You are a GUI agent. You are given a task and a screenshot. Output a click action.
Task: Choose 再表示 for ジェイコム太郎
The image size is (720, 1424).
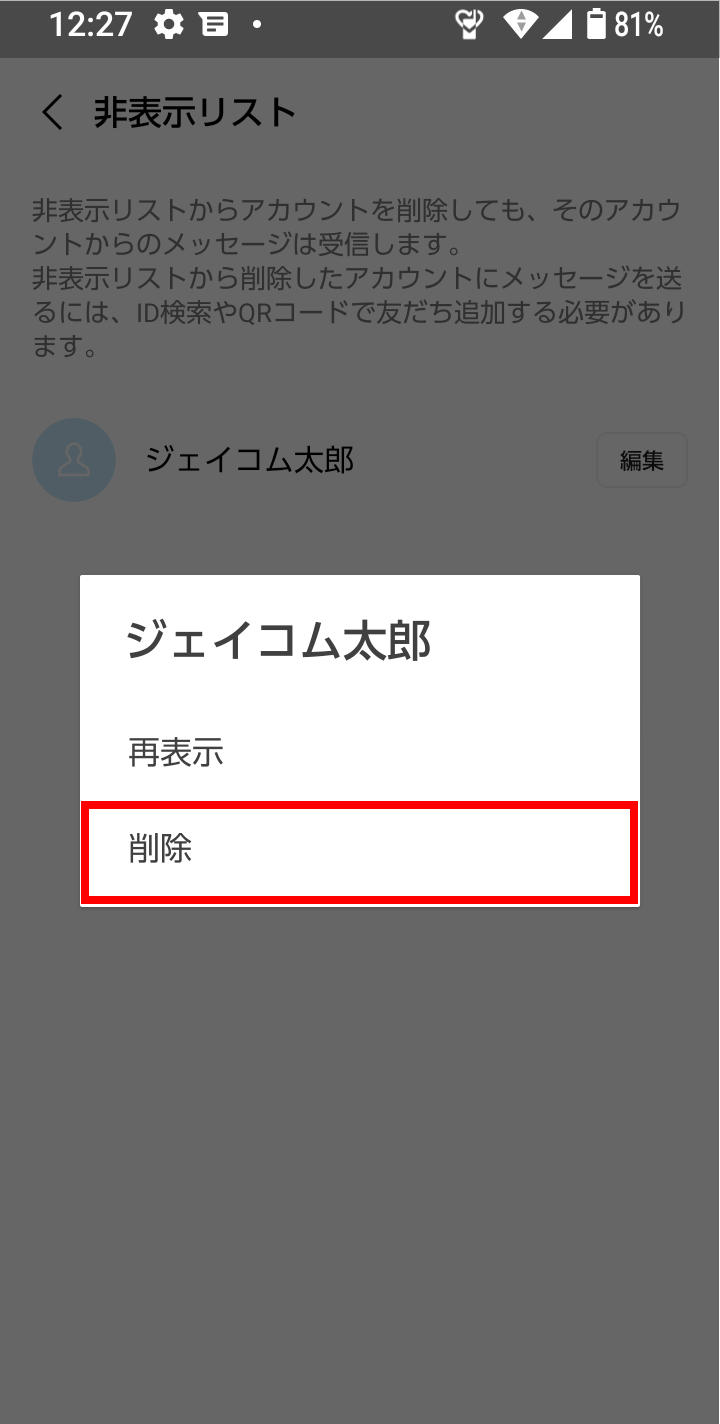tap(360, 753)
